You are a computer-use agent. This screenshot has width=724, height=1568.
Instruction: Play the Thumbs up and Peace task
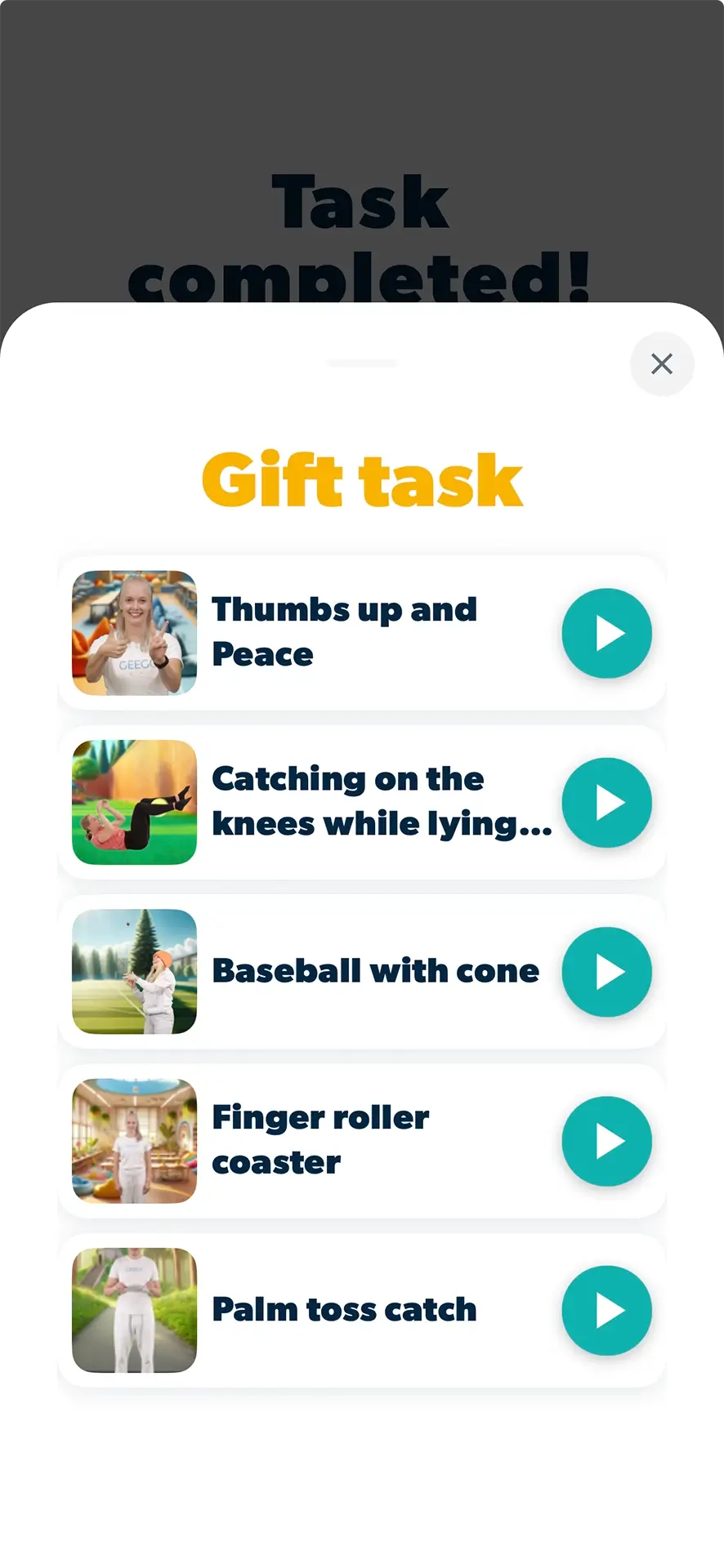tap(606, 634)
